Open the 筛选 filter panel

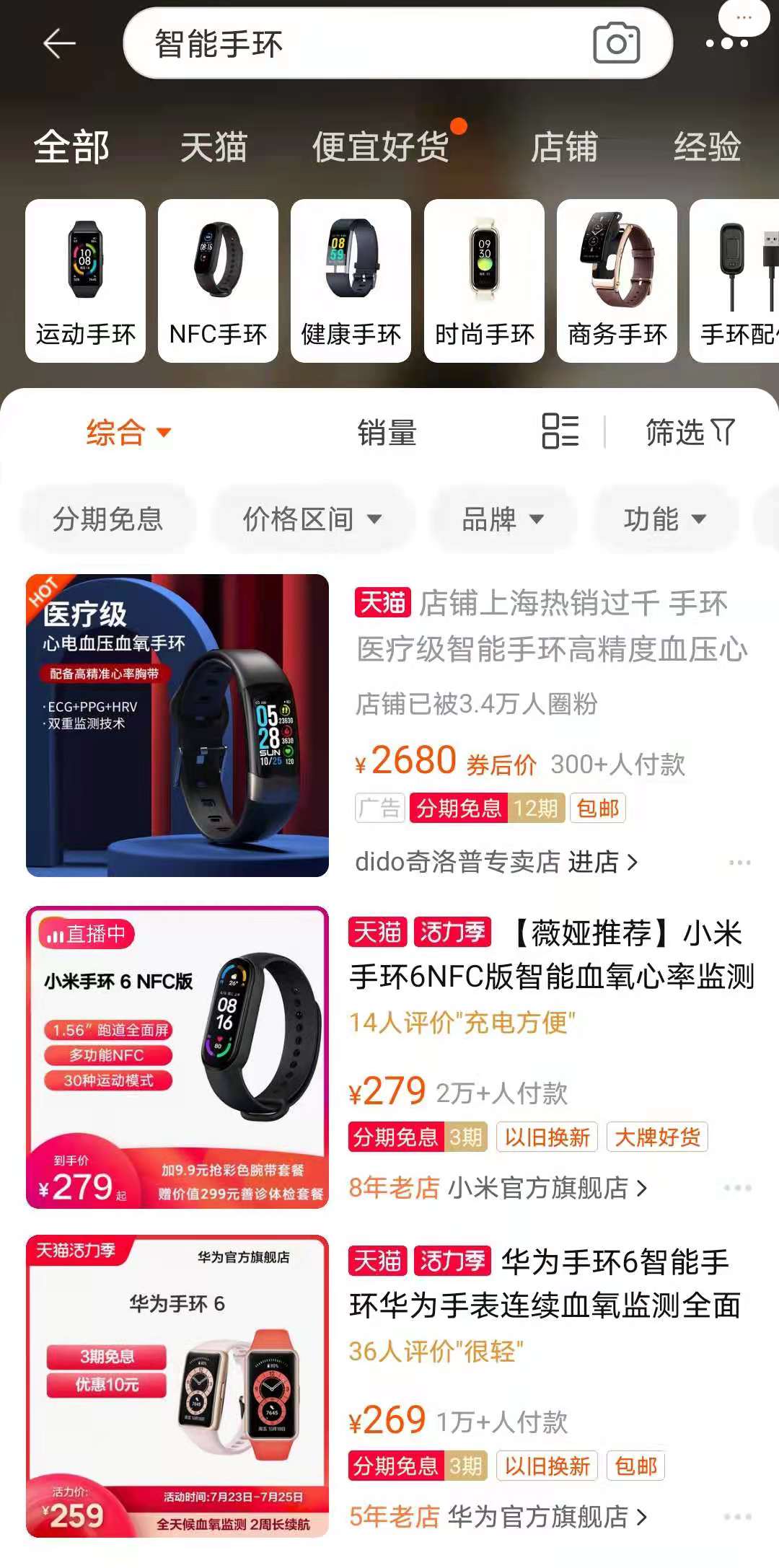coord(690,433)
